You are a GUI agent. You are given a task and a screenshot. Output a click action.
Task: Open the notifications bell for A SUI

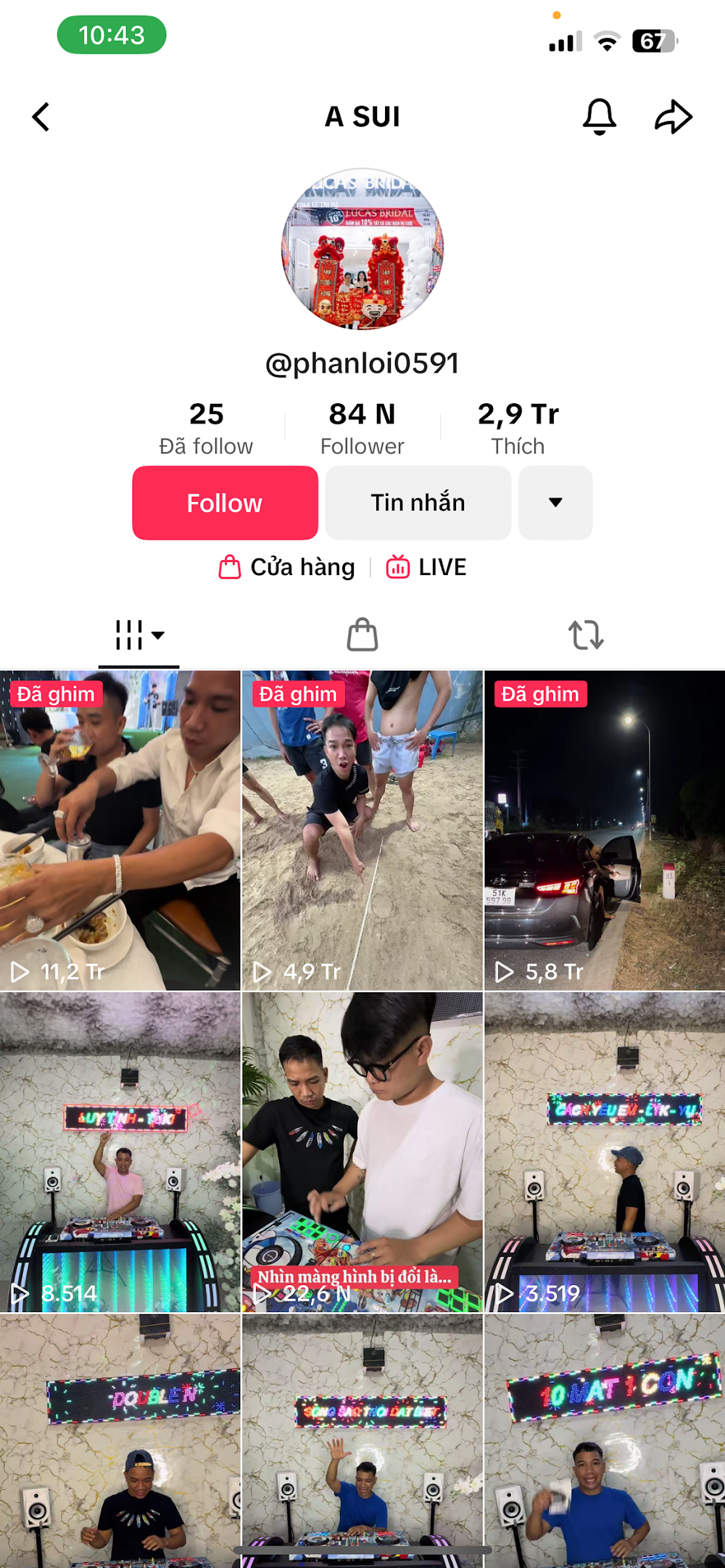pyautogui.click(x=599, y=117)
